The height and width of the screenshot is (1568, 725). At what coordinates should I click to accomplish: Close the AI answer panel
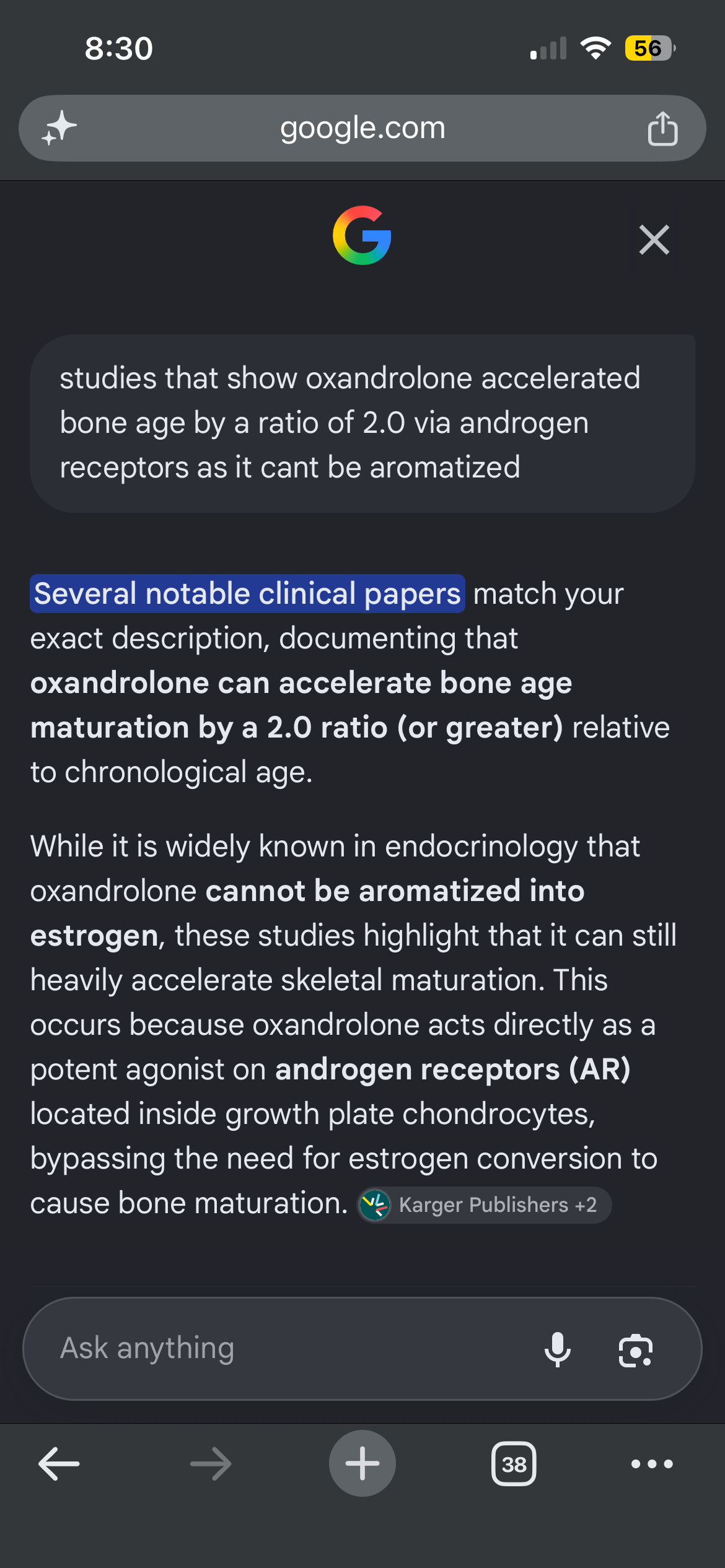(654, 240)
